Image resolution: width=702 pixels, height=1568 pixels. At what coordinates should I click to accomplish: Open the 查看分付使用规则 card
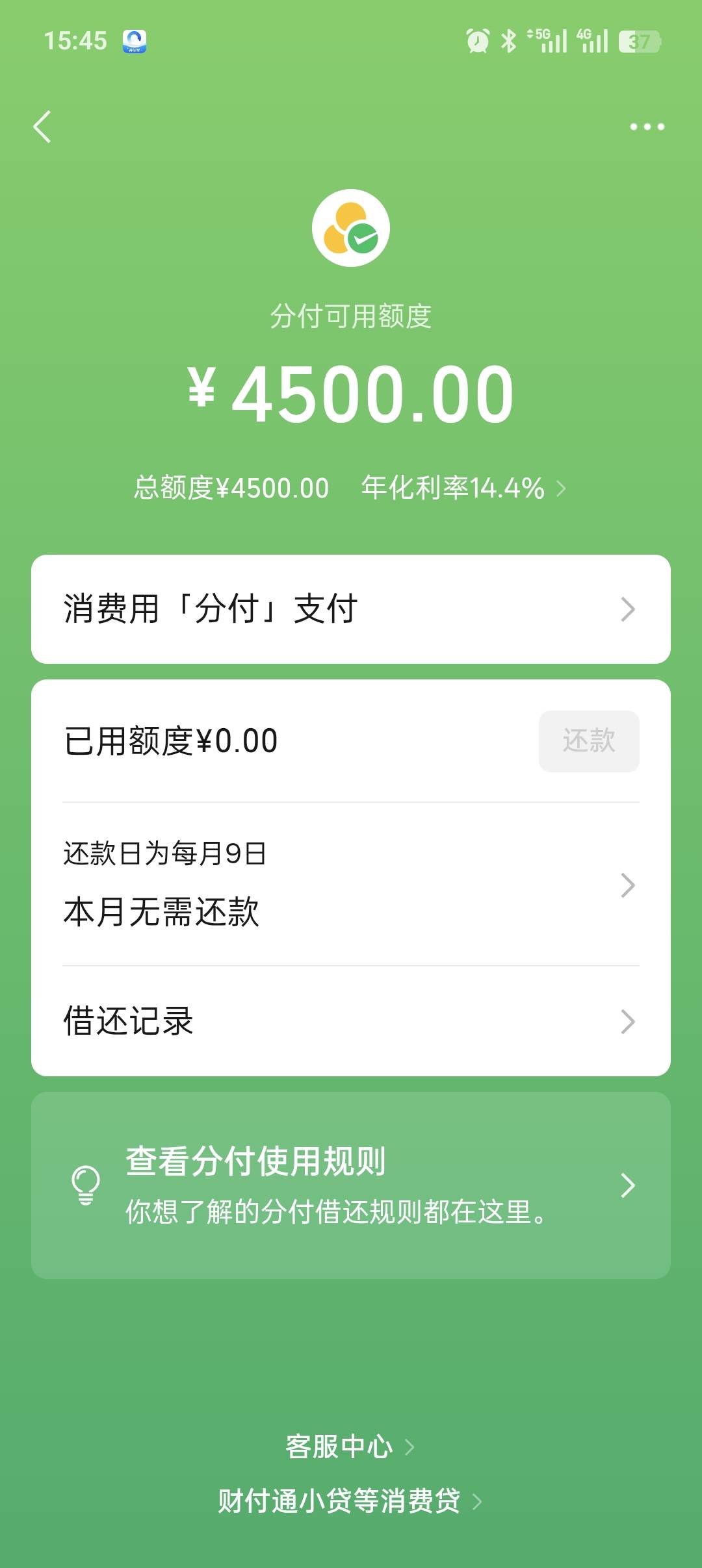click(351, 1185)
